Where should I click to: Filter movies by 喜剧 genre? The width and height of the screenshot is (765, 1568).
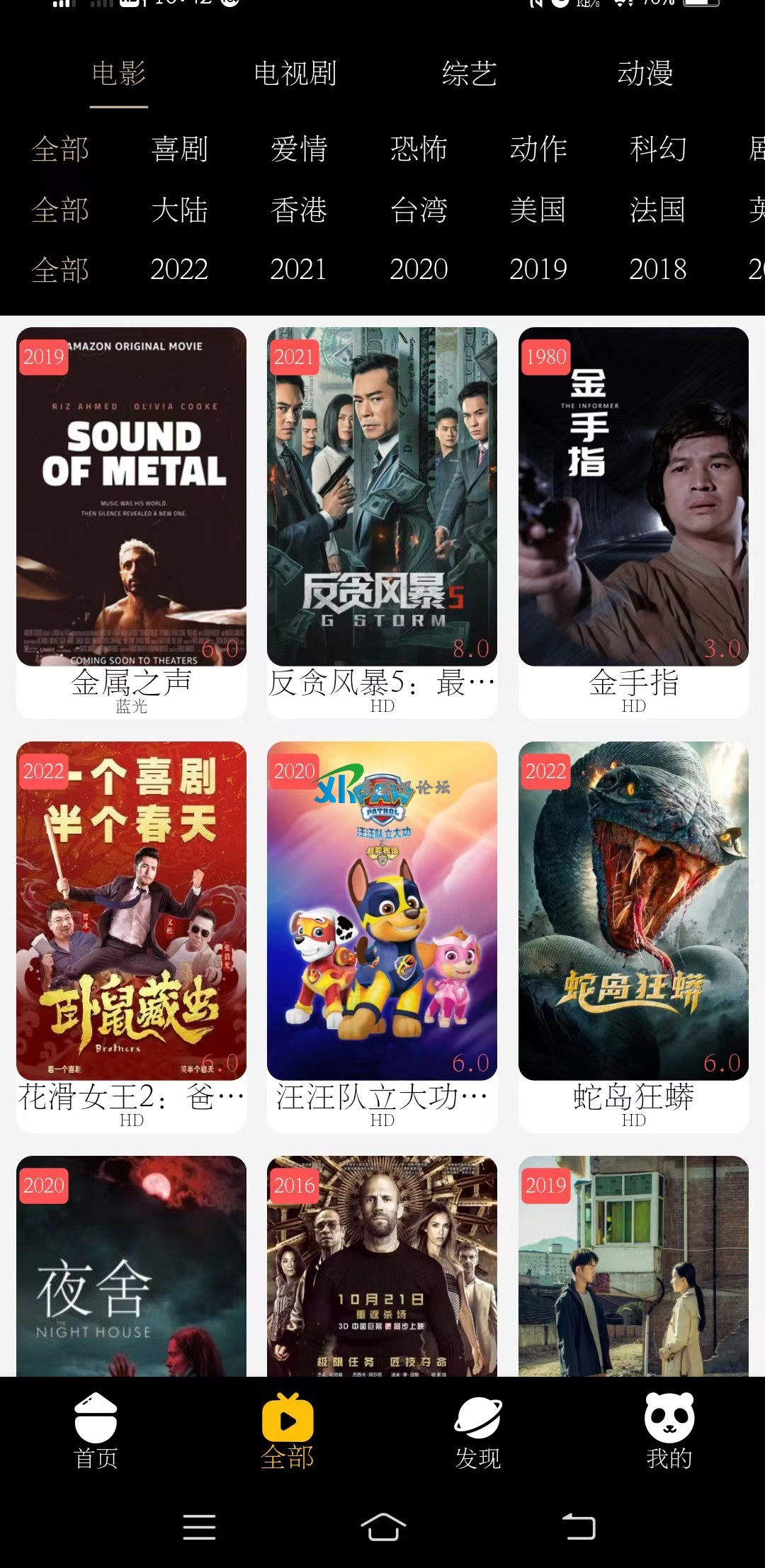179,149
